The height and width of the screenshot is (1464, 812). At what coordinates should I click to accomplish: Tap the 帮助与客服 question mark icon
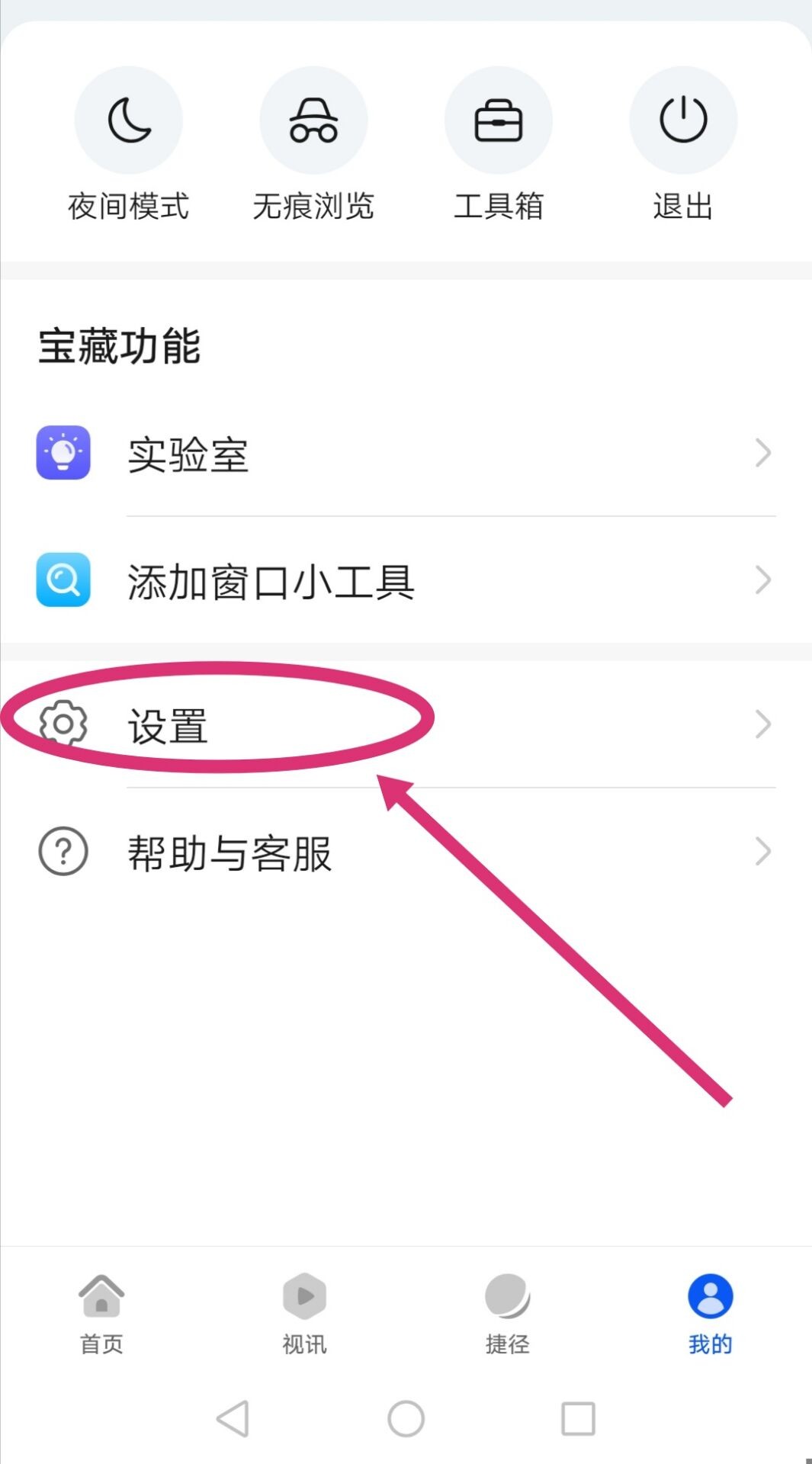click(x=63, y=852)
